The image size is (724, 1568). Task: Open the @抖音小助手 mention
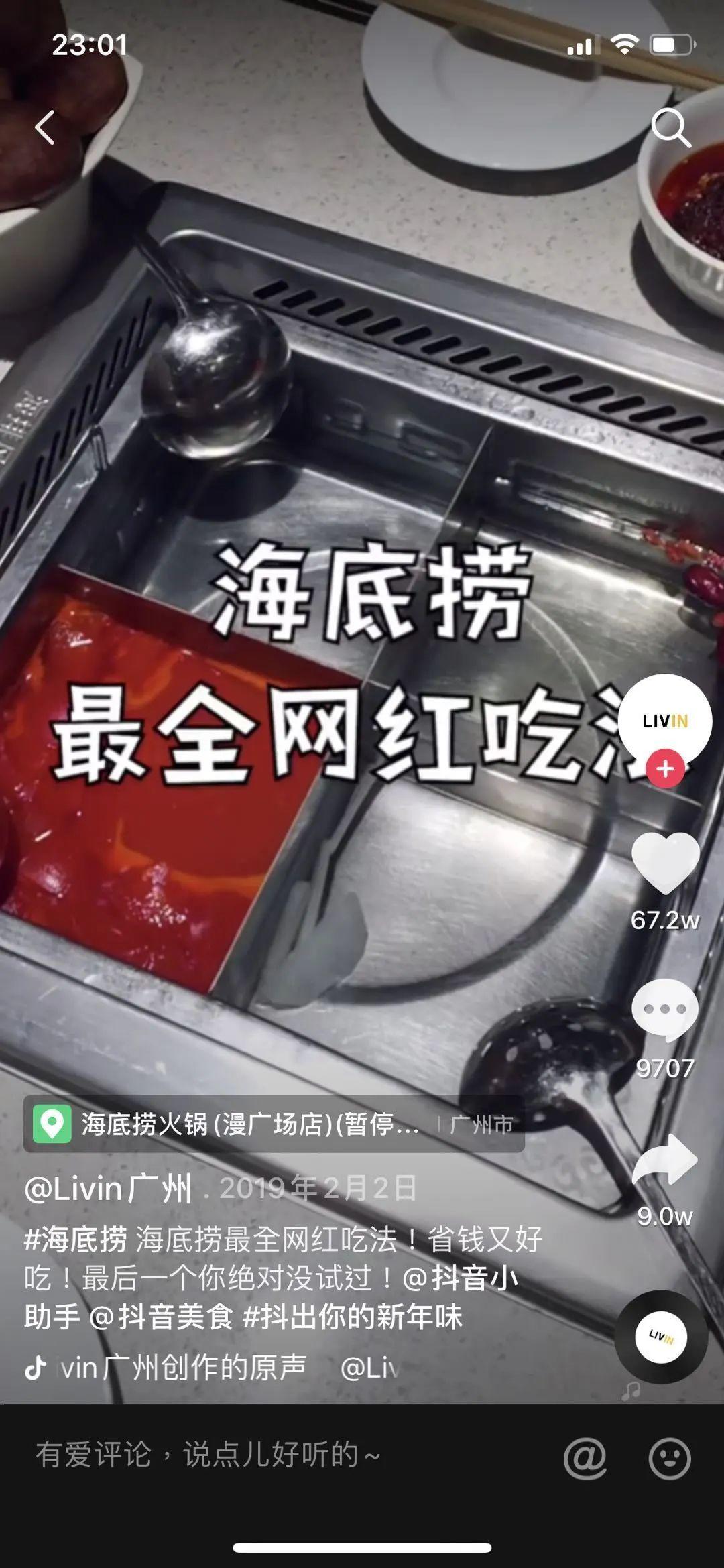[460, 1278]
